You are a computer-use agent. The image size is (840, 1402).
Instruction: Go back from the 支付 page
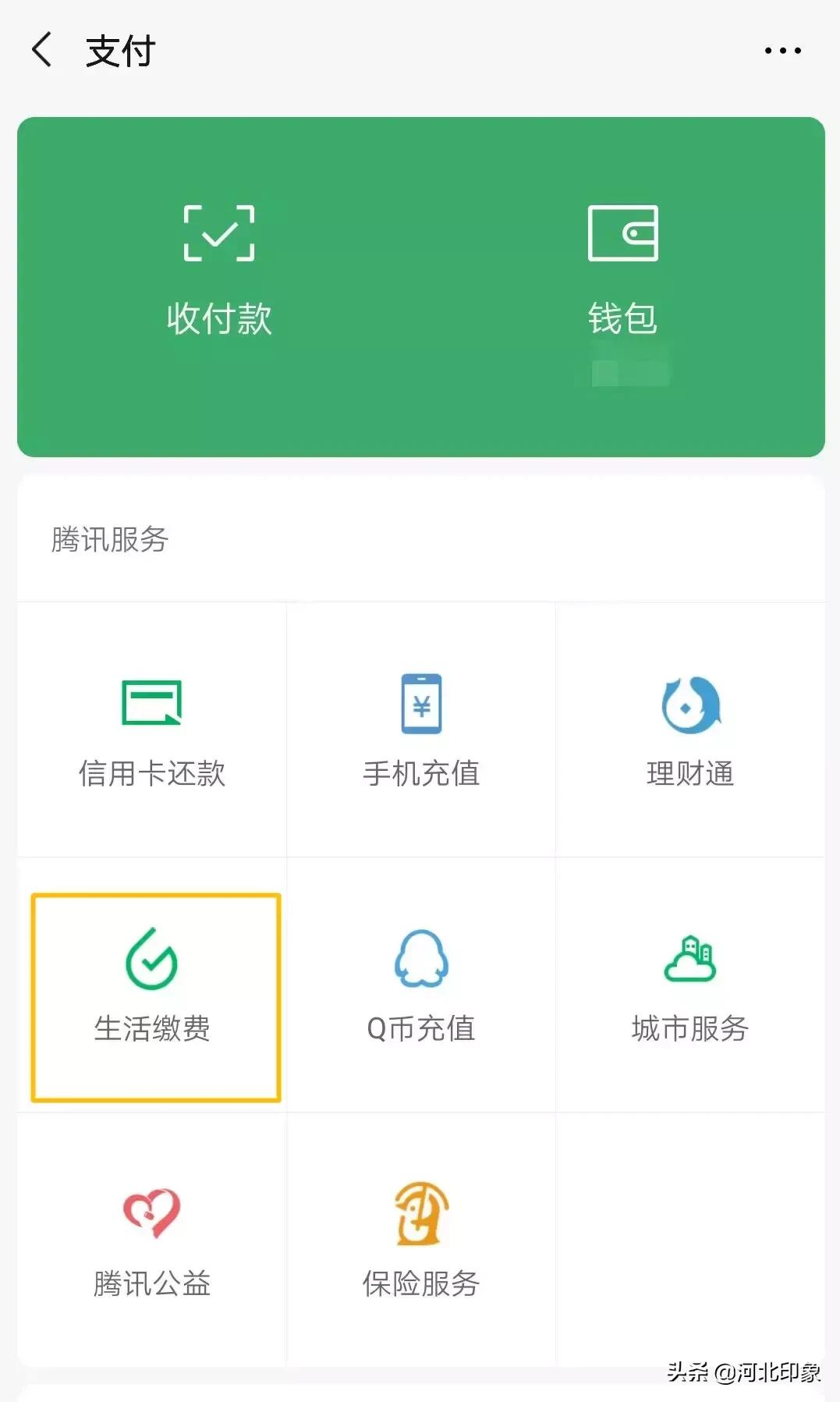(x=42, y=51)
